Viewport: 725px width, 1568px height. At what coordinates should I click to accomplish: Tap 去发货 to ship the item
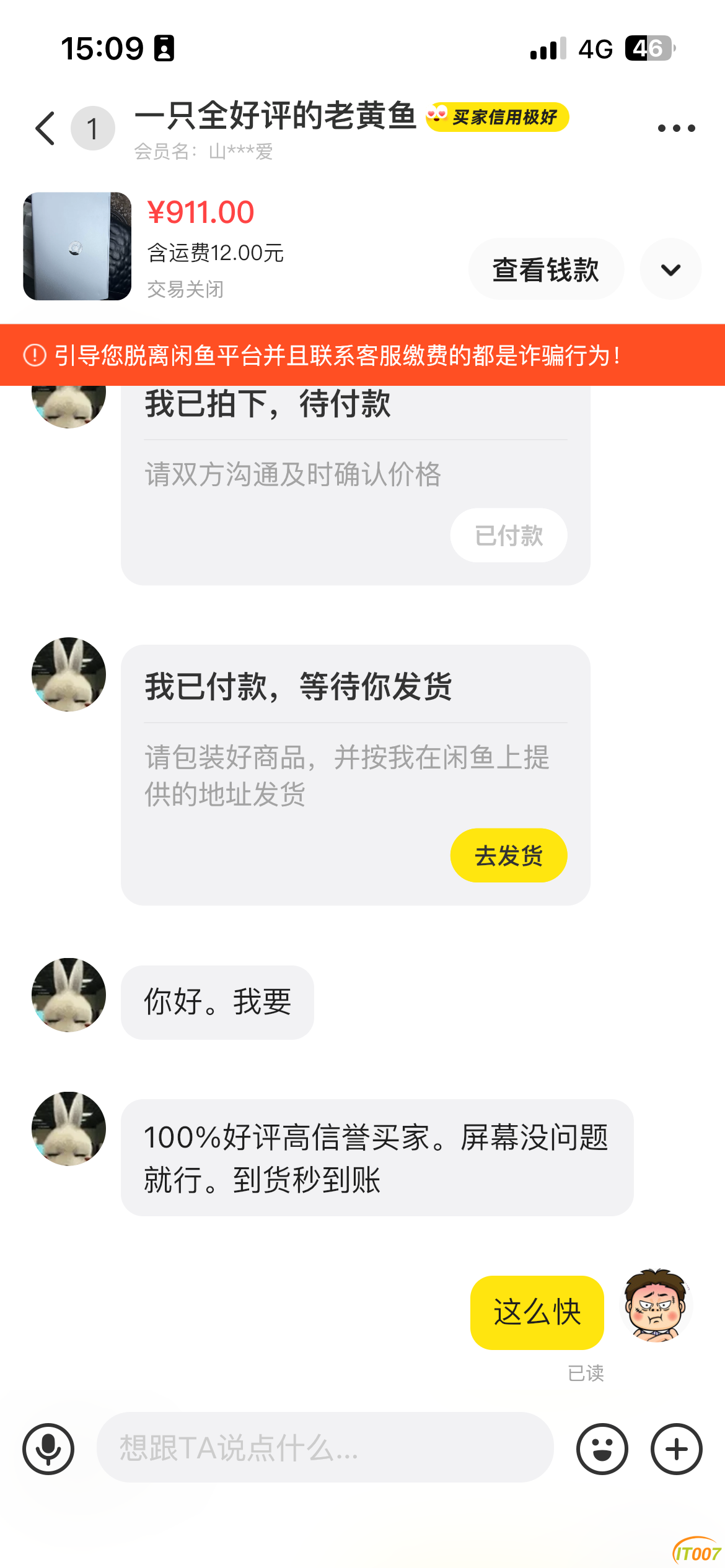[508, 855]
